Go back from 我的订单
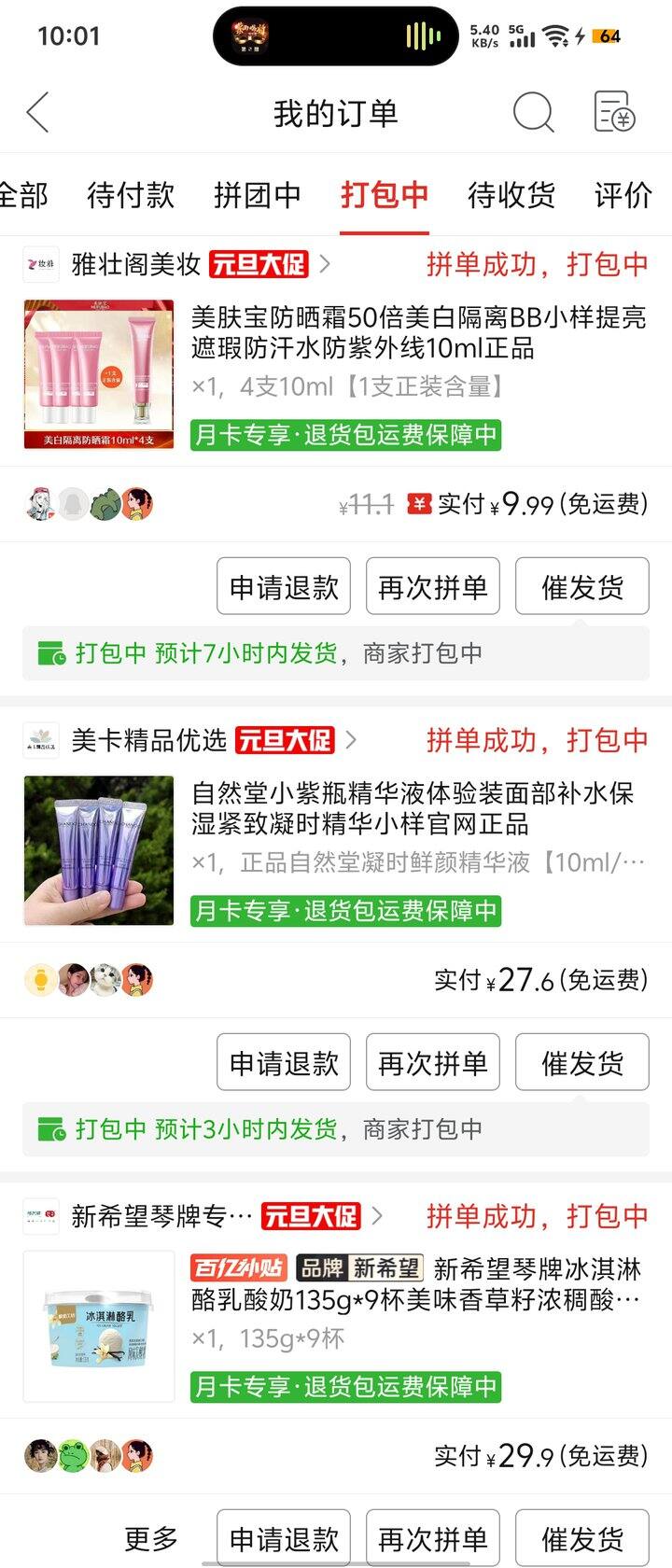 37,114
